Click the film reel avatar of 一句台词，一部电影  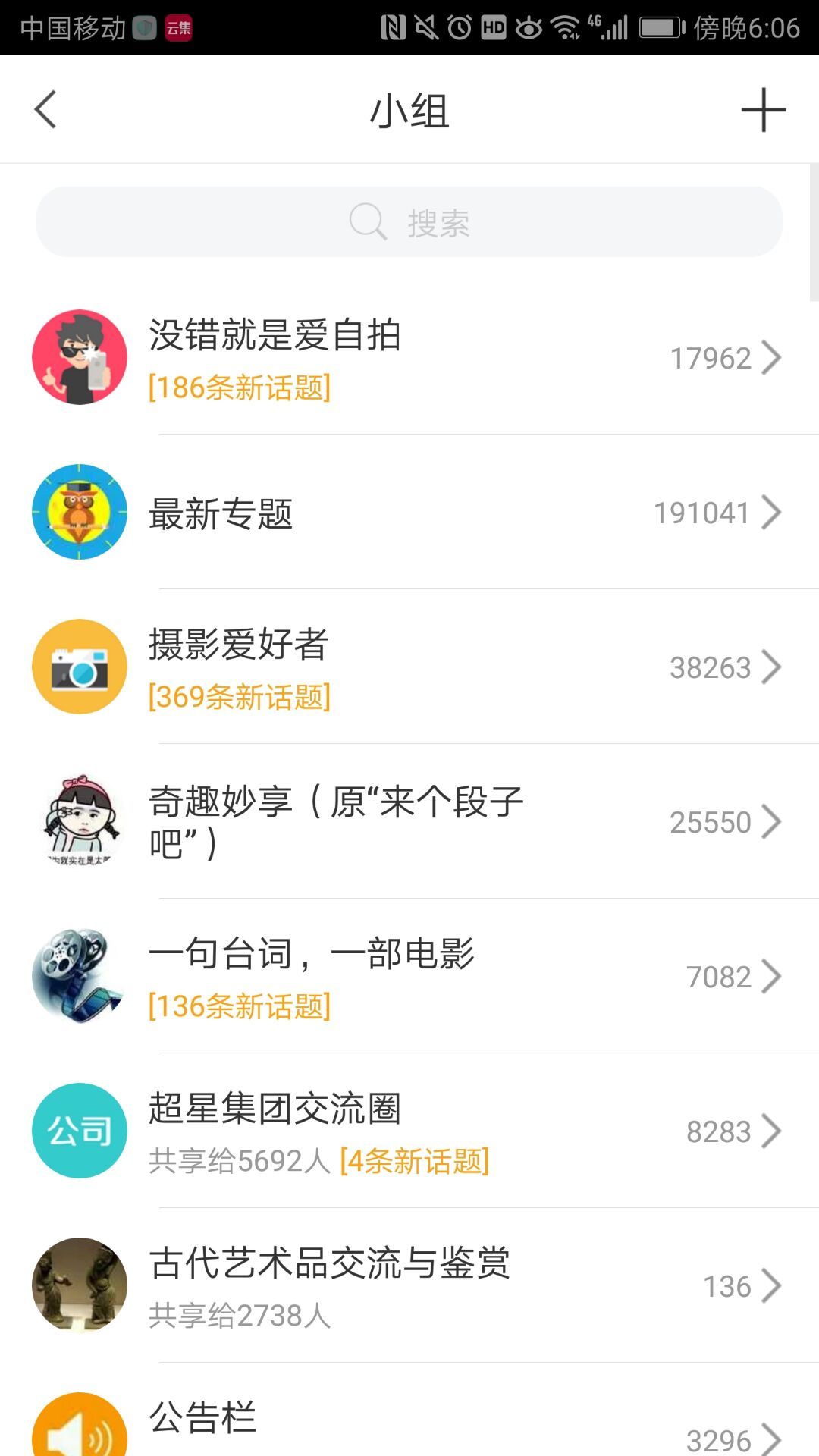tap(78, 977)
